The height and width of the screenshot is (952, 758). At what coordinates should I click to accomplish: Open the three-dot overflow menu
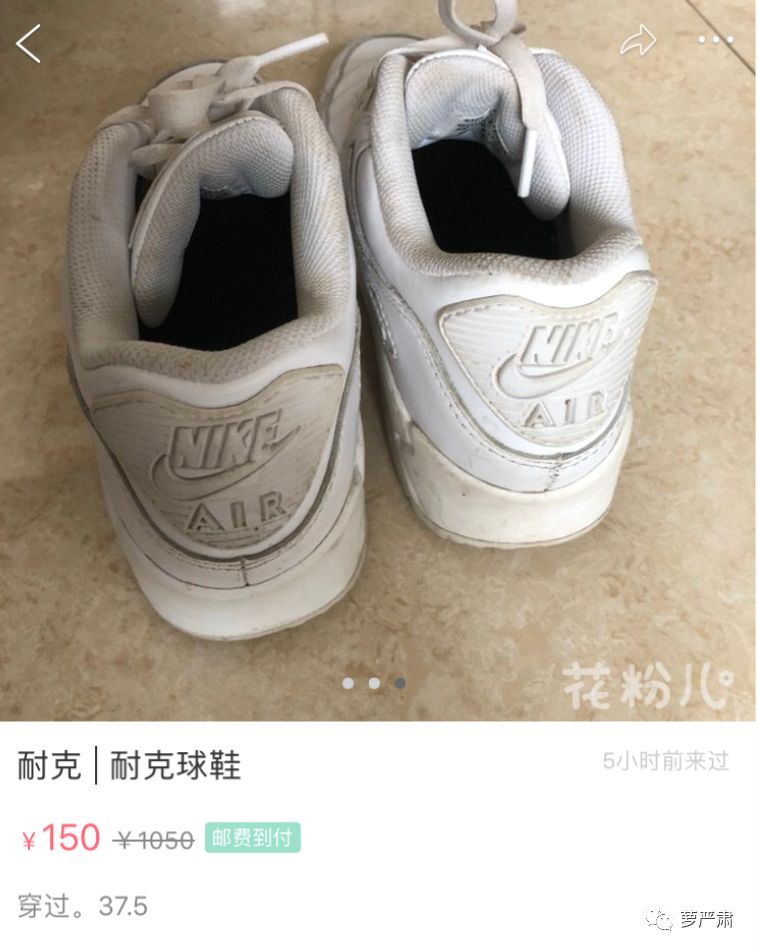click(x=715, y=40)
